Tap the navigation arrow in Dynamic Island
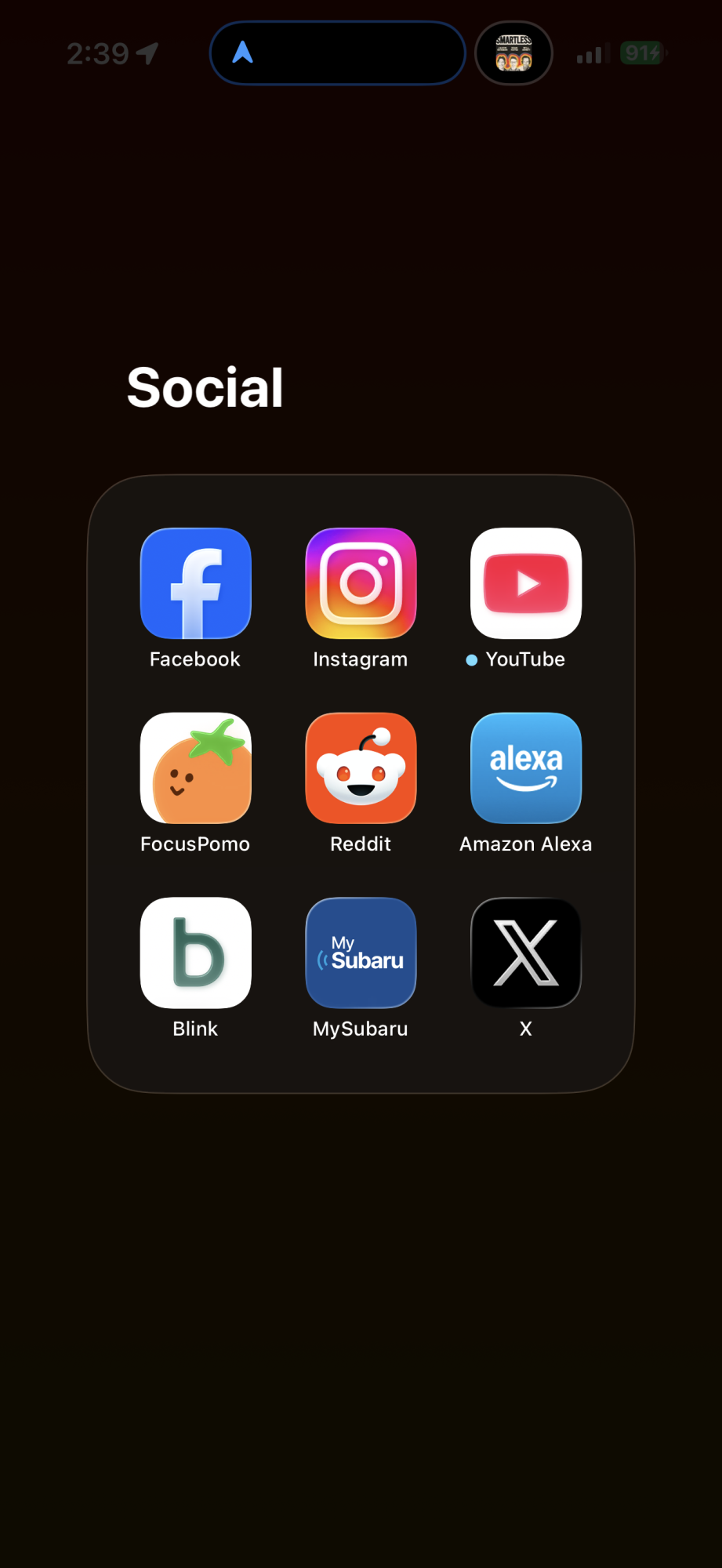Viewport: 722px width, 1568px height. click(x=243, y=53)
